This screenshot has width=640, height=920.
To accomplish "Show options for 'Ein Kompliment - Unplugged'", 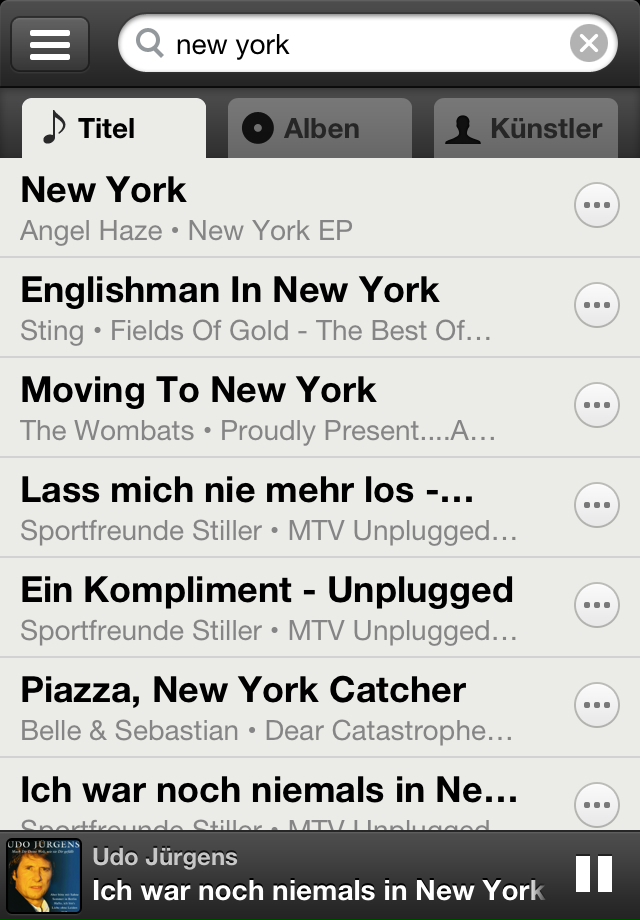I will [x=596, y=606].
